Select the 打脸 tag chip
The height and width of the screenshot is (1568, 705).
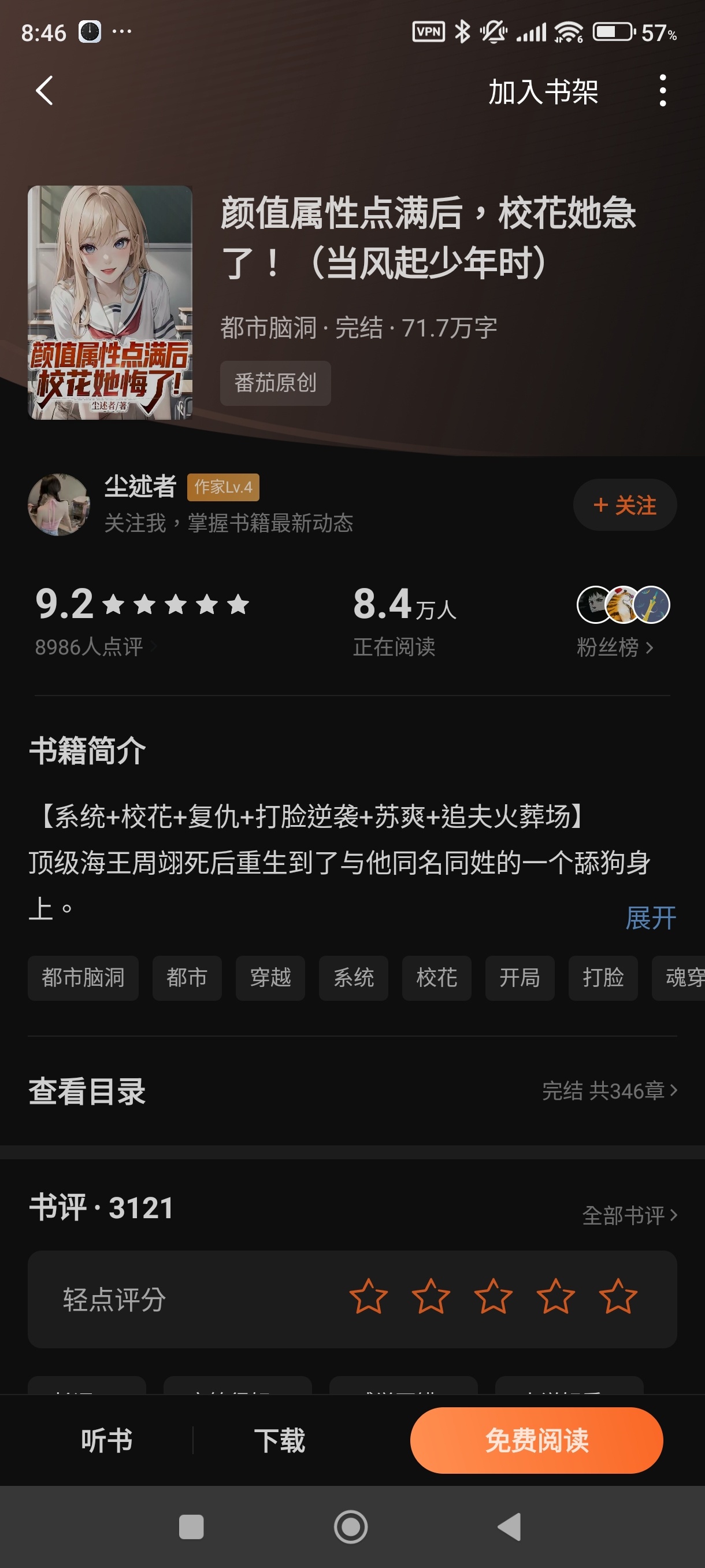click(602, 978)
